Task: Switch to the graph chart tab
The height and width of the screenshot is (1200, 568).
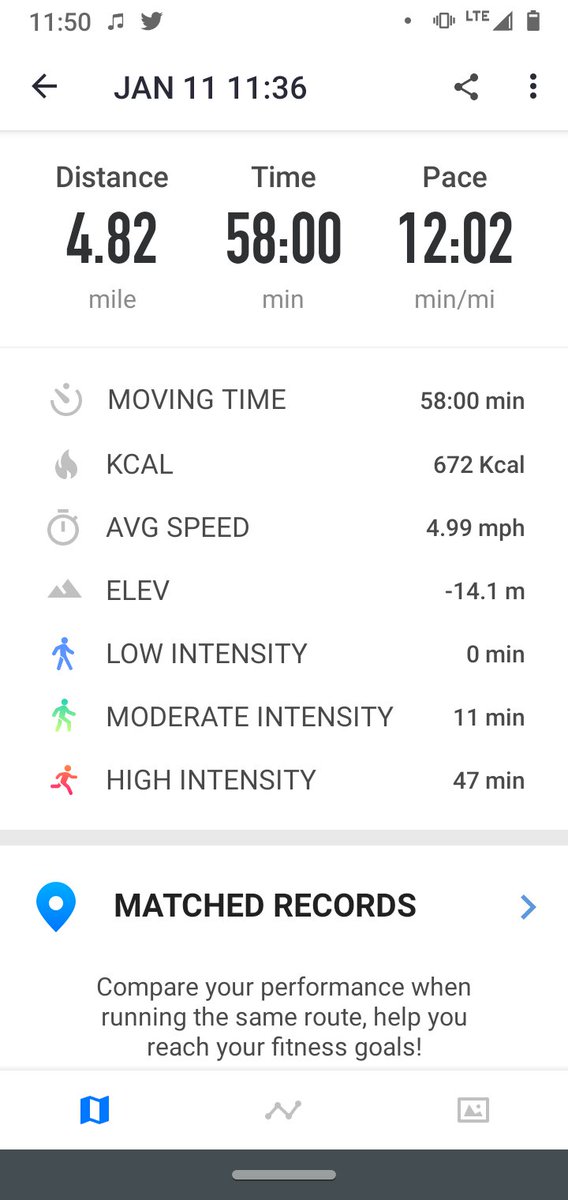Action: 283,1109
